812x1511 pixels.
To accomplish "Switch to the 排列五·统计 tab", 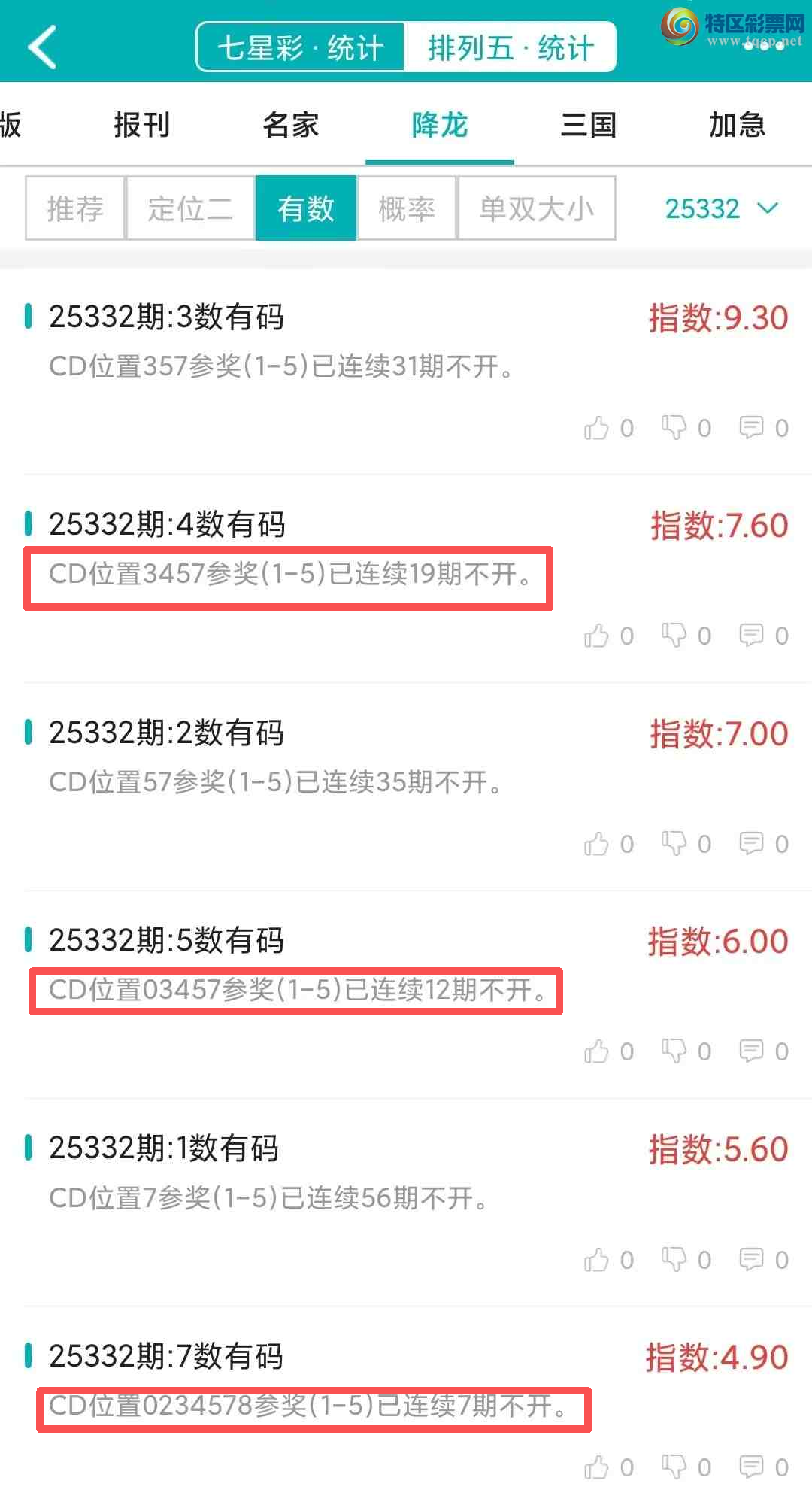I will [512, 46].
